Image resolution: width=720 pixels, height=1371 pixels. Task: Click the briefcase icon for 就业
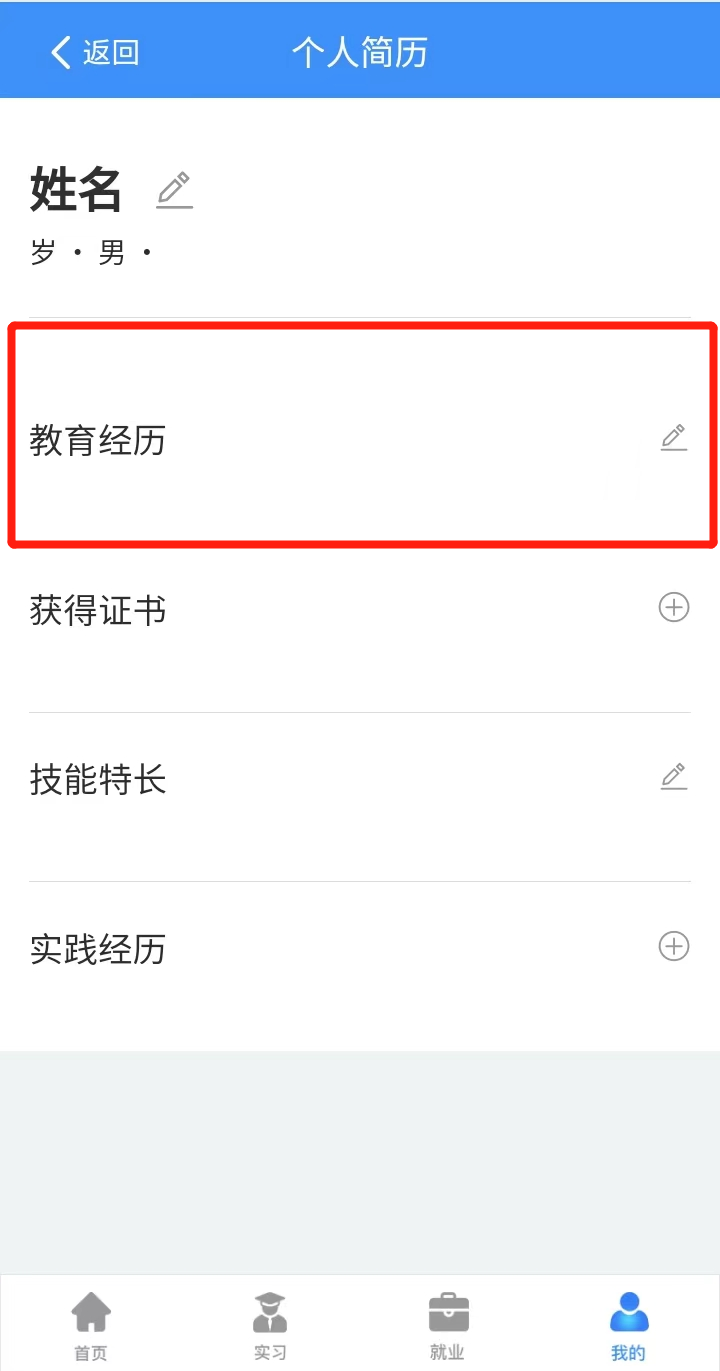click(x=447, y=1310)
